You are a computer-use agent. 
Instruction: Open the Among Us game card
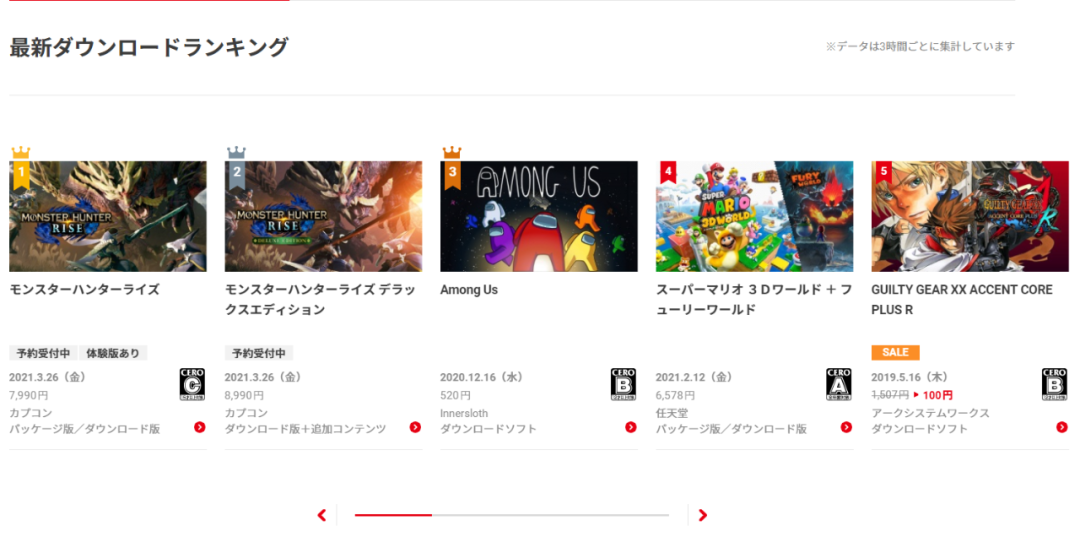pos(539,216)
